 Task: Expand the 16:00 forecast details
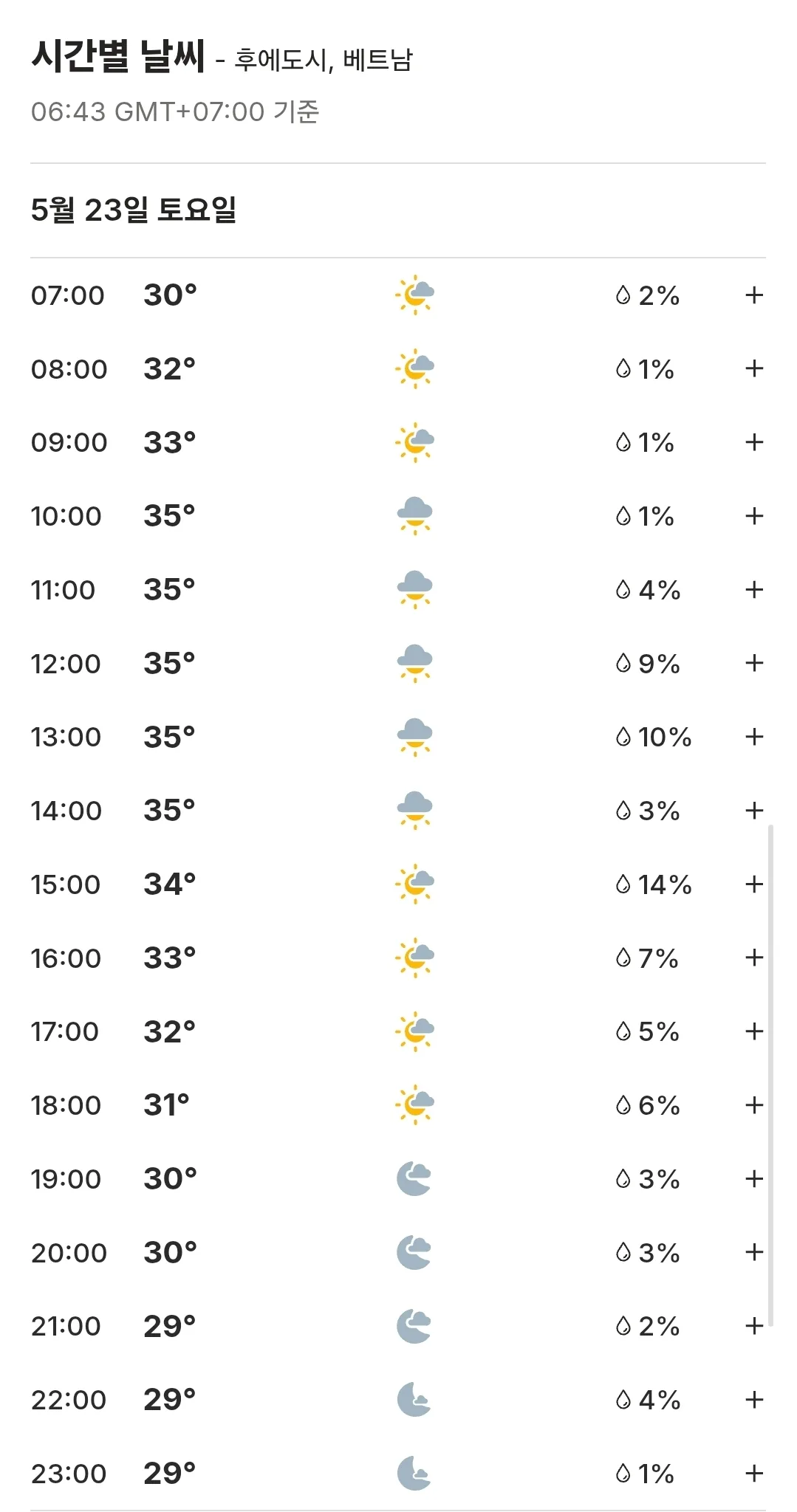pyautogui.click(x=753, y=958)
